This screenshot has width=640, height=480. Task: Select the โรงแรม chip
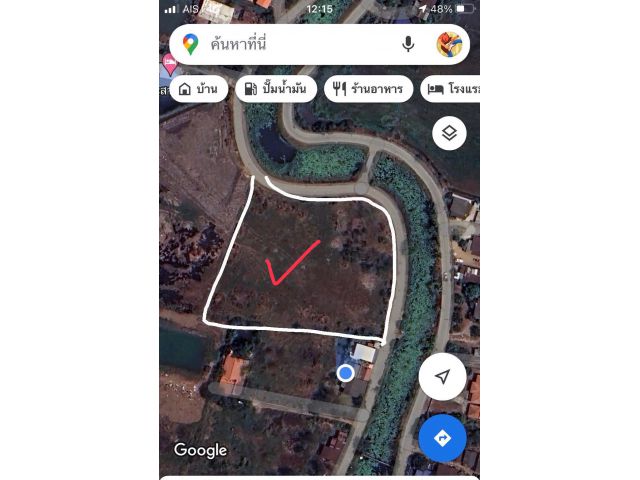(x=451, y=89)
